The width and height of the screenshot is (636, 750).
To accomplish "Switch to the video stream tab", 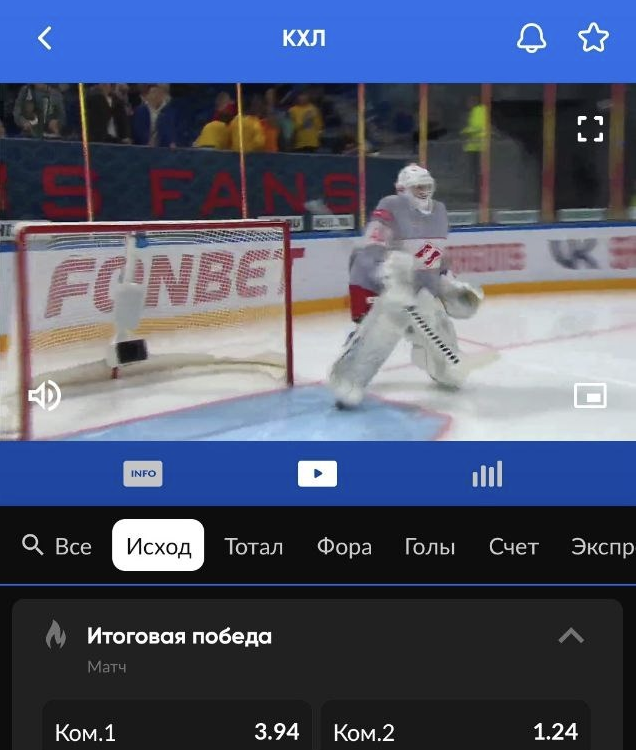I will tap(317, 474).
